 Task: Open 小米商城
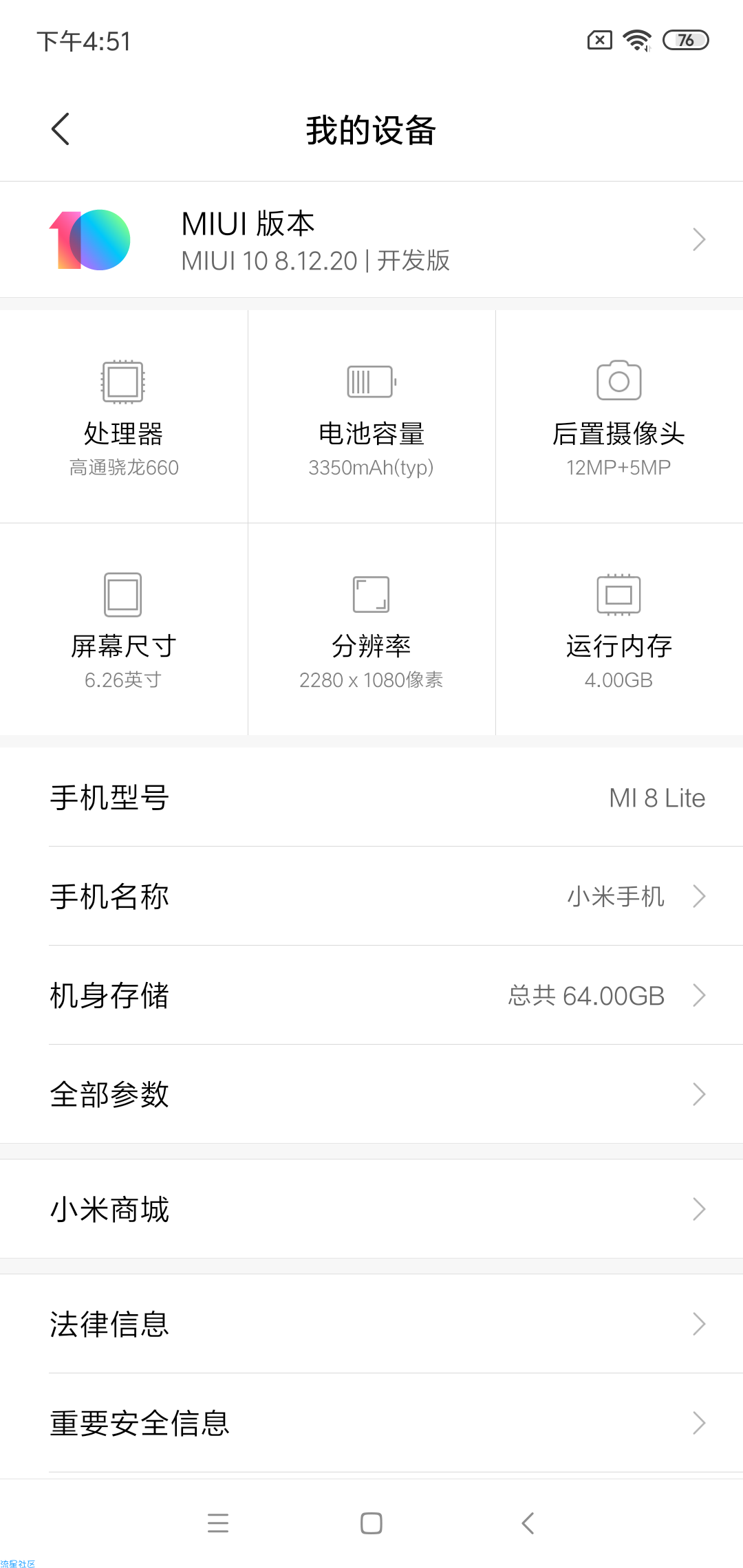tap(371, 1209)
